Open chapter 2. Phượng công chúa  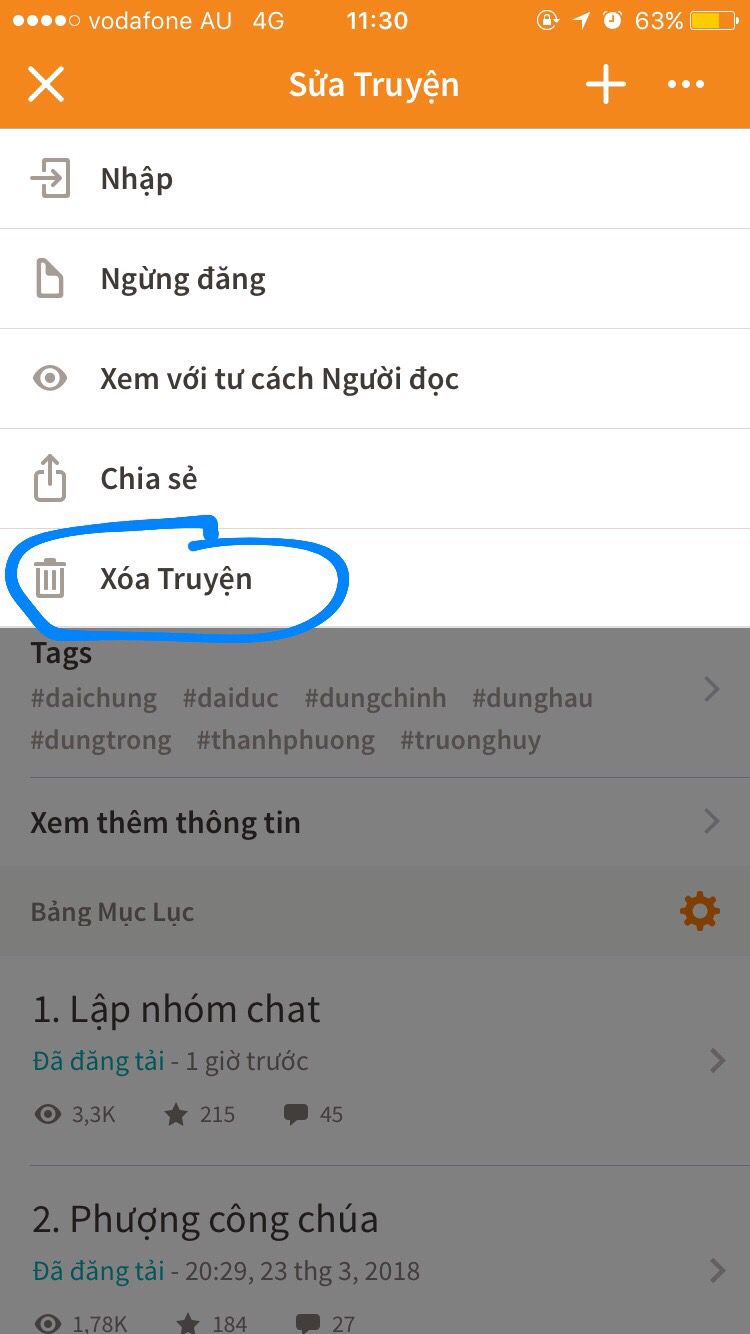tap(375, 1250)
